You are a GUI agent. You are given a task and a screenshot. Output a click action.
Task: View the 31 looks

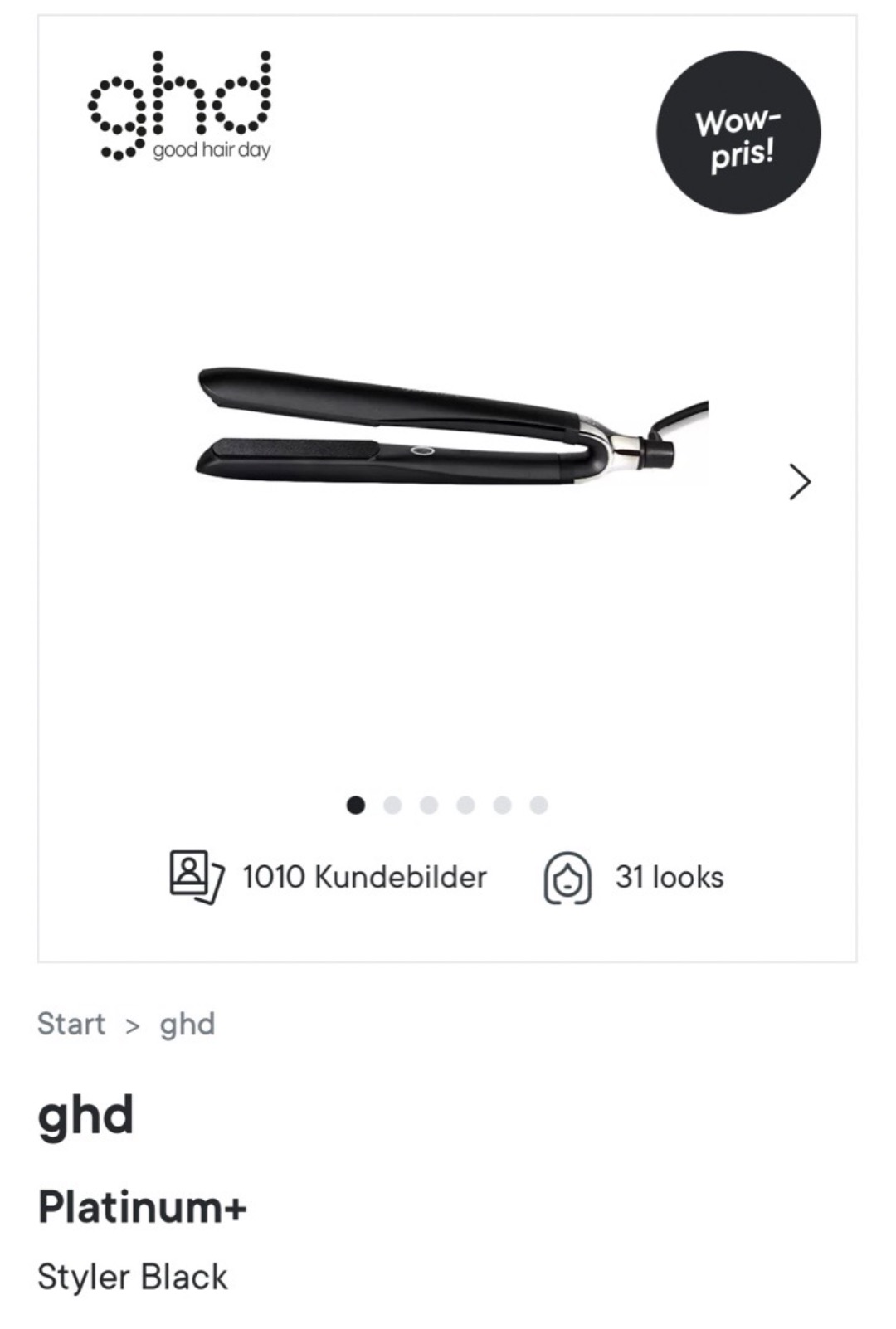(634, 877)
